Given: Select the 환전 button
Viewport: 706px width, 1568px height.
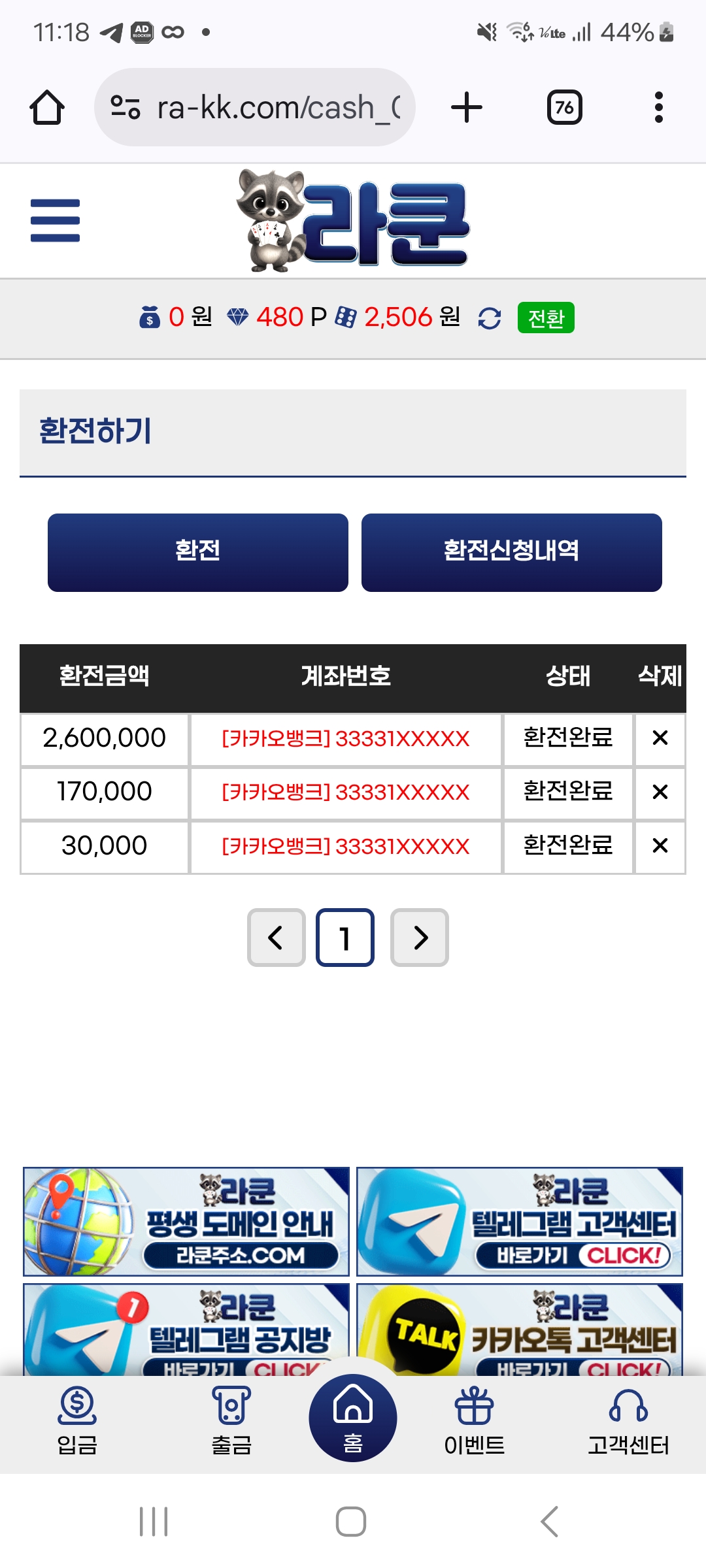Looking at the screenshot, I should tap(197, 553).
